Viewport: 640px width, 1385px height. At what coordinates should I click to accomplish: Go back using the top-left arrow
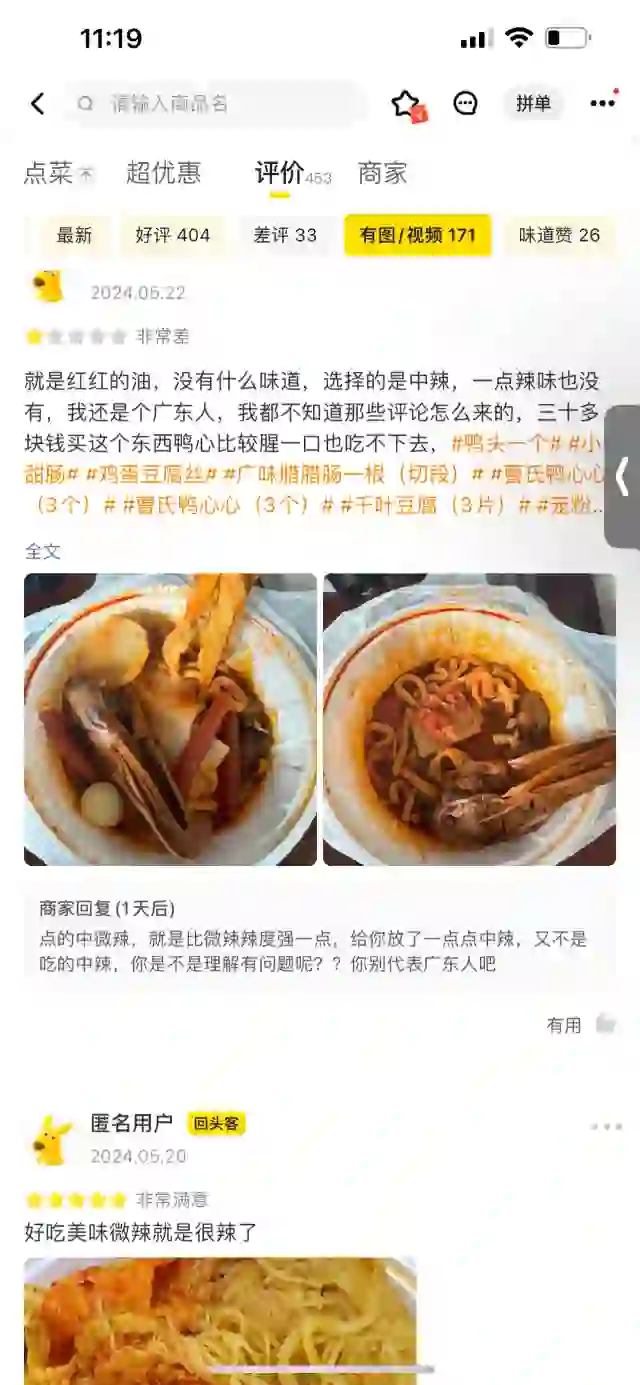(x=37, y=104)
